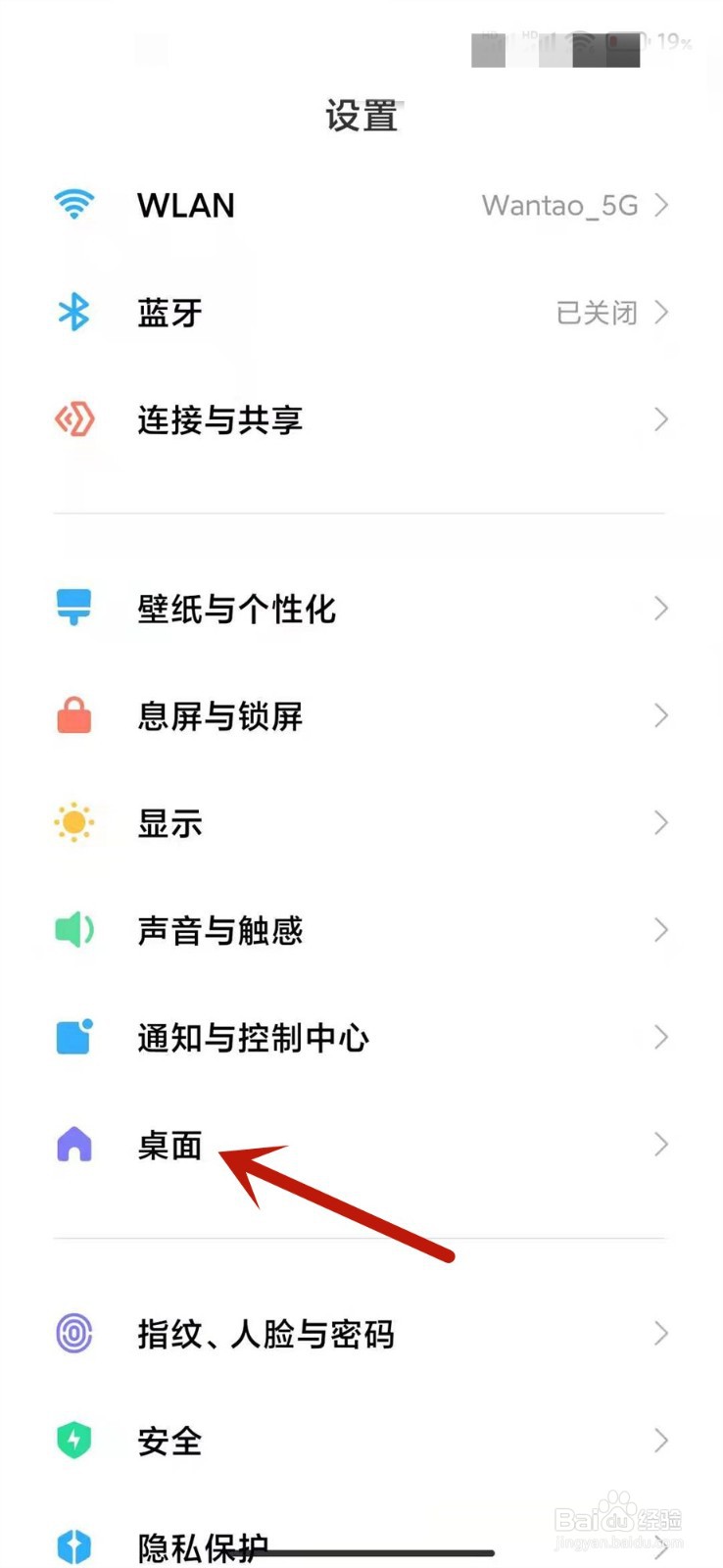723x1568 pixels.
Task: Expand the WLAN settings chevron
Action: coord(661,206)
